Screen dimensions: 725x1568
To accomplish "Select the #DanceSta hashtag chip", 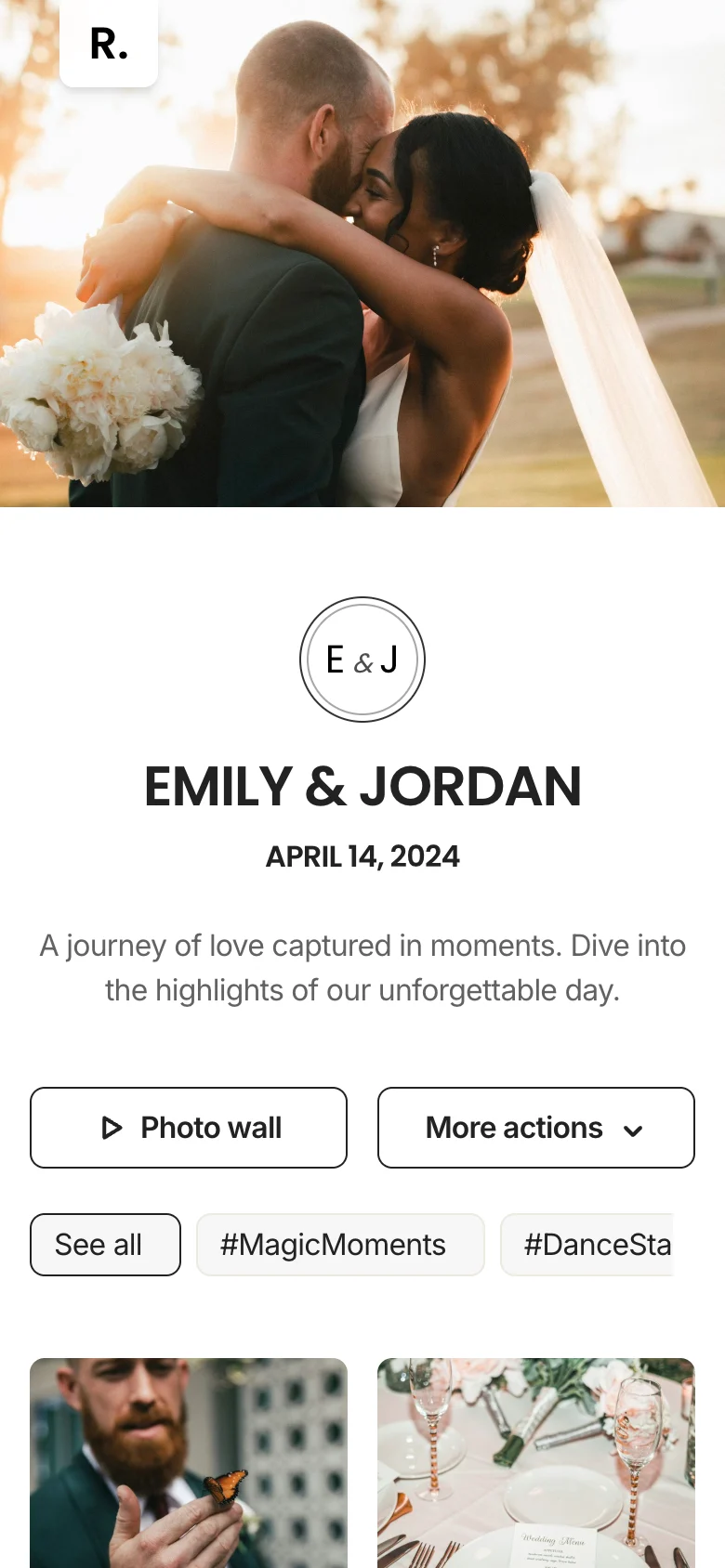I will click(587, 1245).
